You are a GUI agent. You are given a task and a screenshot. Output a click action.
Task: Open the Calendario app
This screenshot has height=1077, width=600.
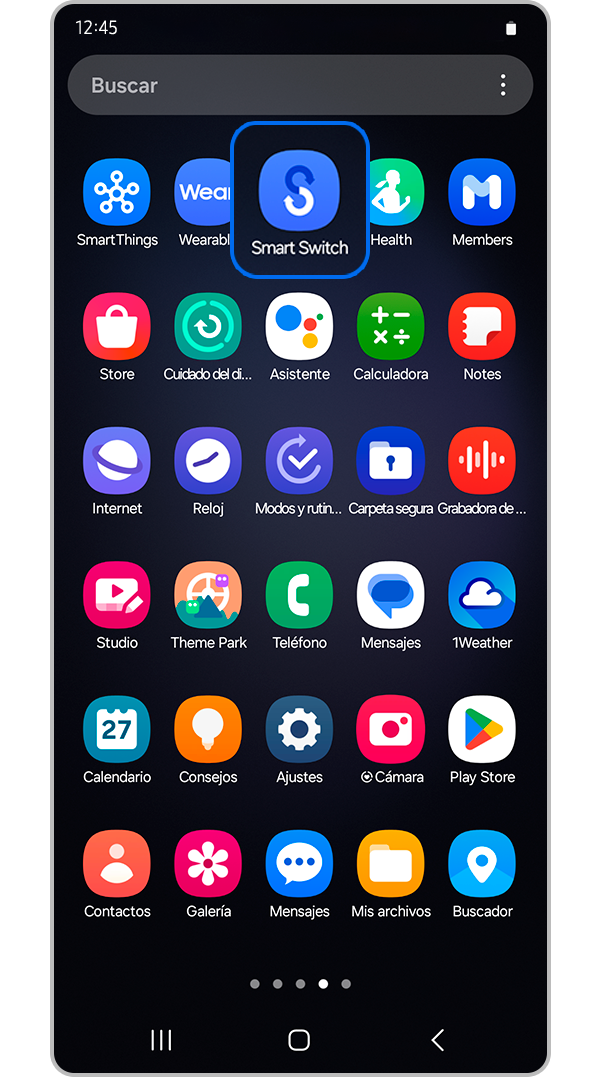tap(117, 729)
